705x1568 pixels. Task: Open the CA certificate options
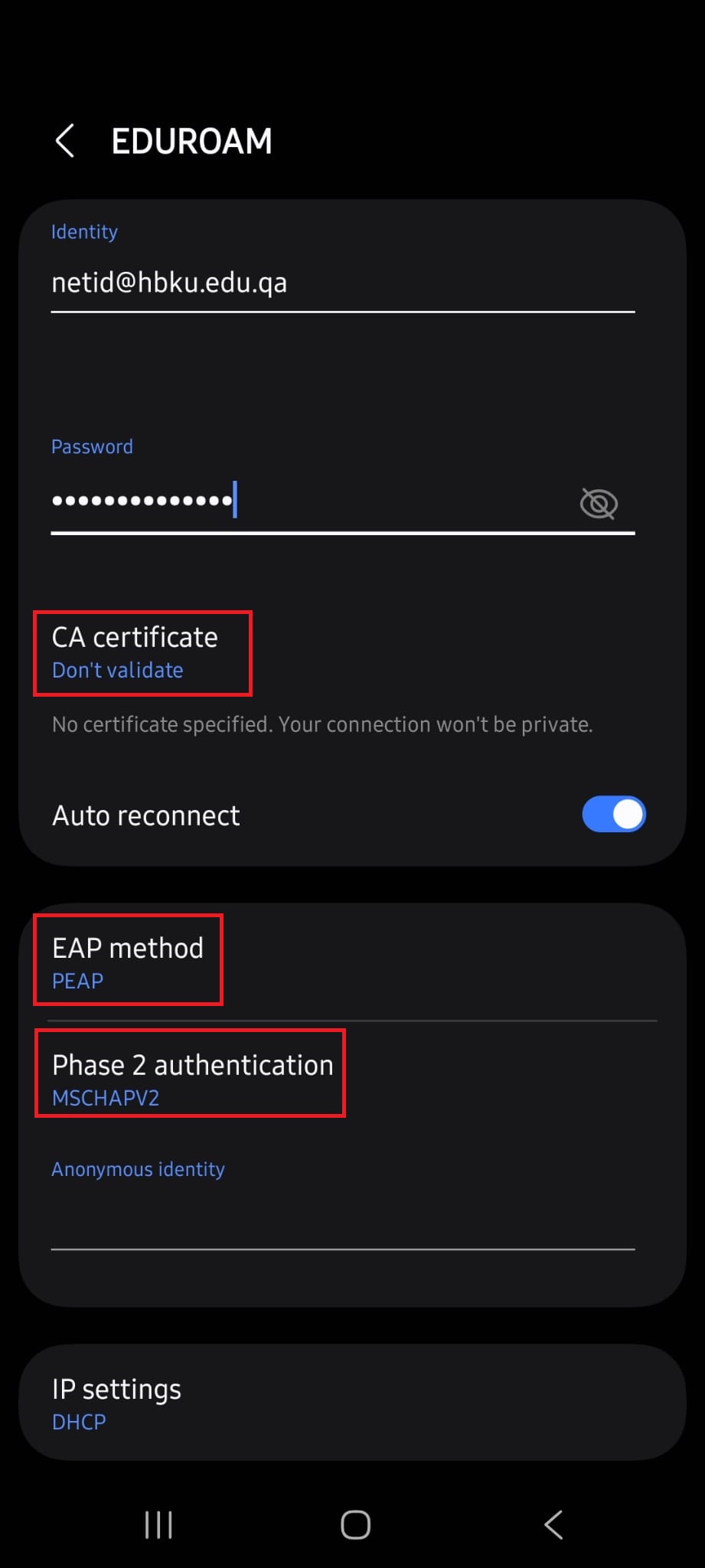[142, 652]
